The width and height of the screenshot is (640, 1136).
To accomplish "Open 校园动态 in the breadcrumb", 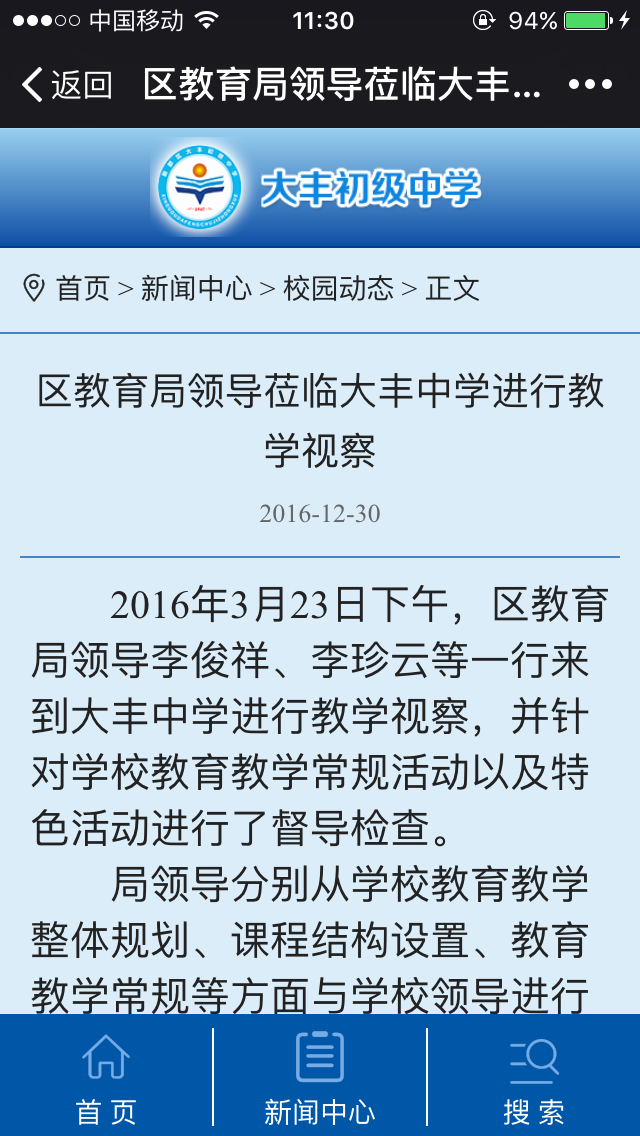I will 338,288.
